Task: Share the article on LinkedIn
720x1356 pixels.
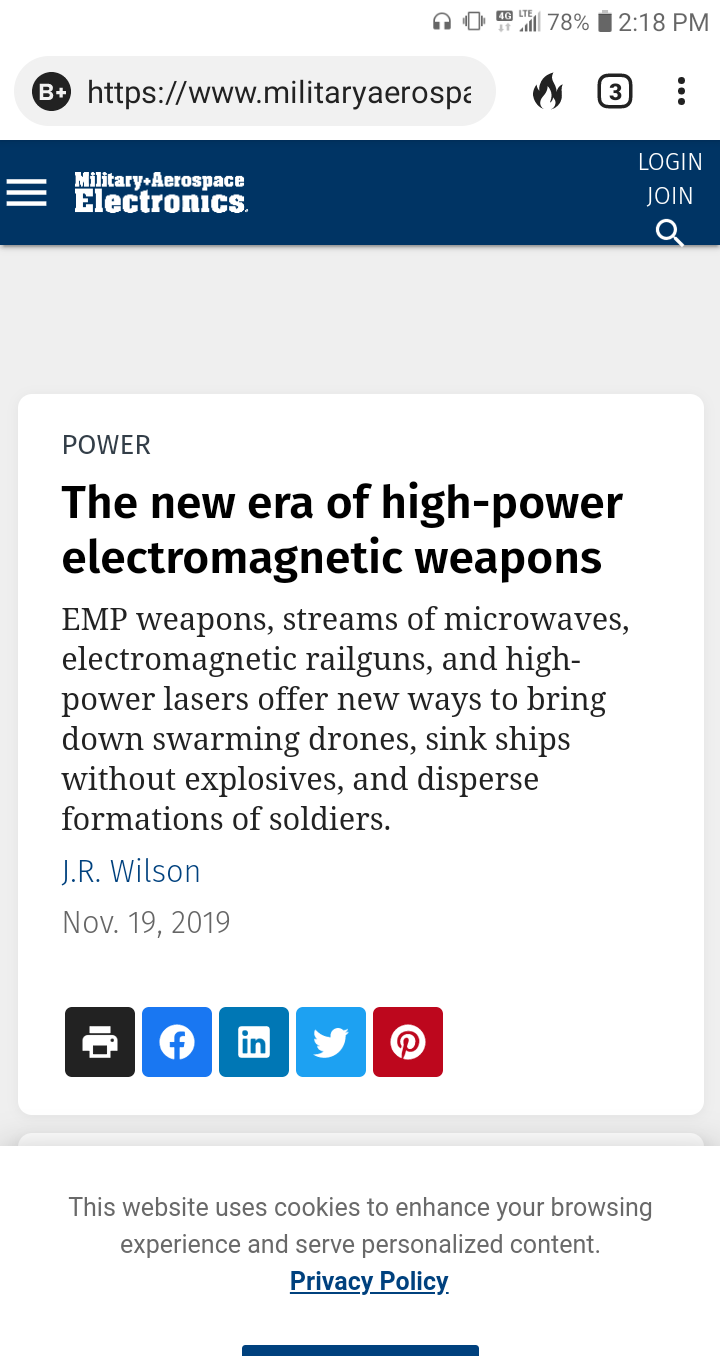Action: (x=254, y=1042)
